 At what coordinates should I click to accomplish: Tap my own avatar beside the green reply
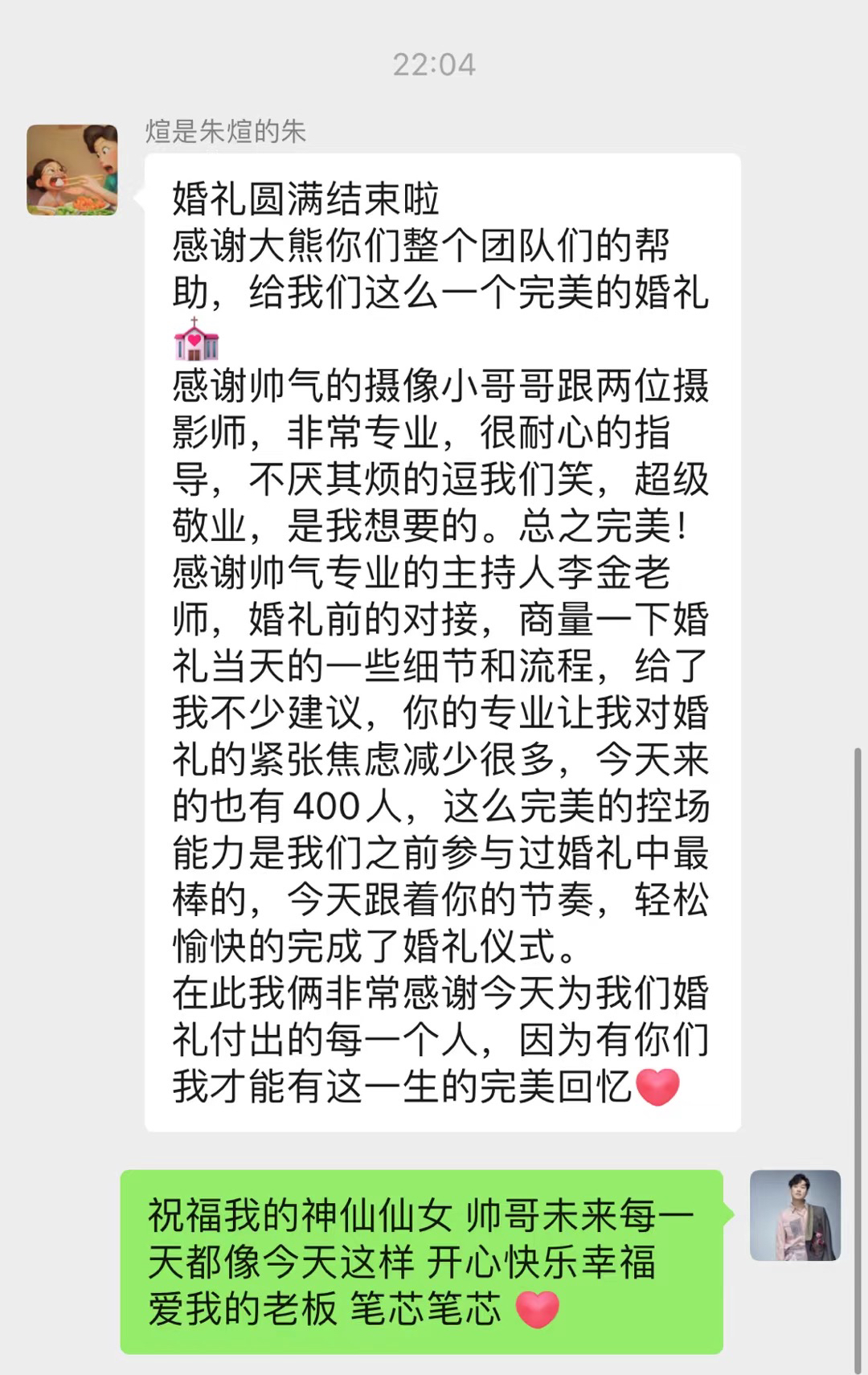pyautogui.click(x=795, y=1215)
